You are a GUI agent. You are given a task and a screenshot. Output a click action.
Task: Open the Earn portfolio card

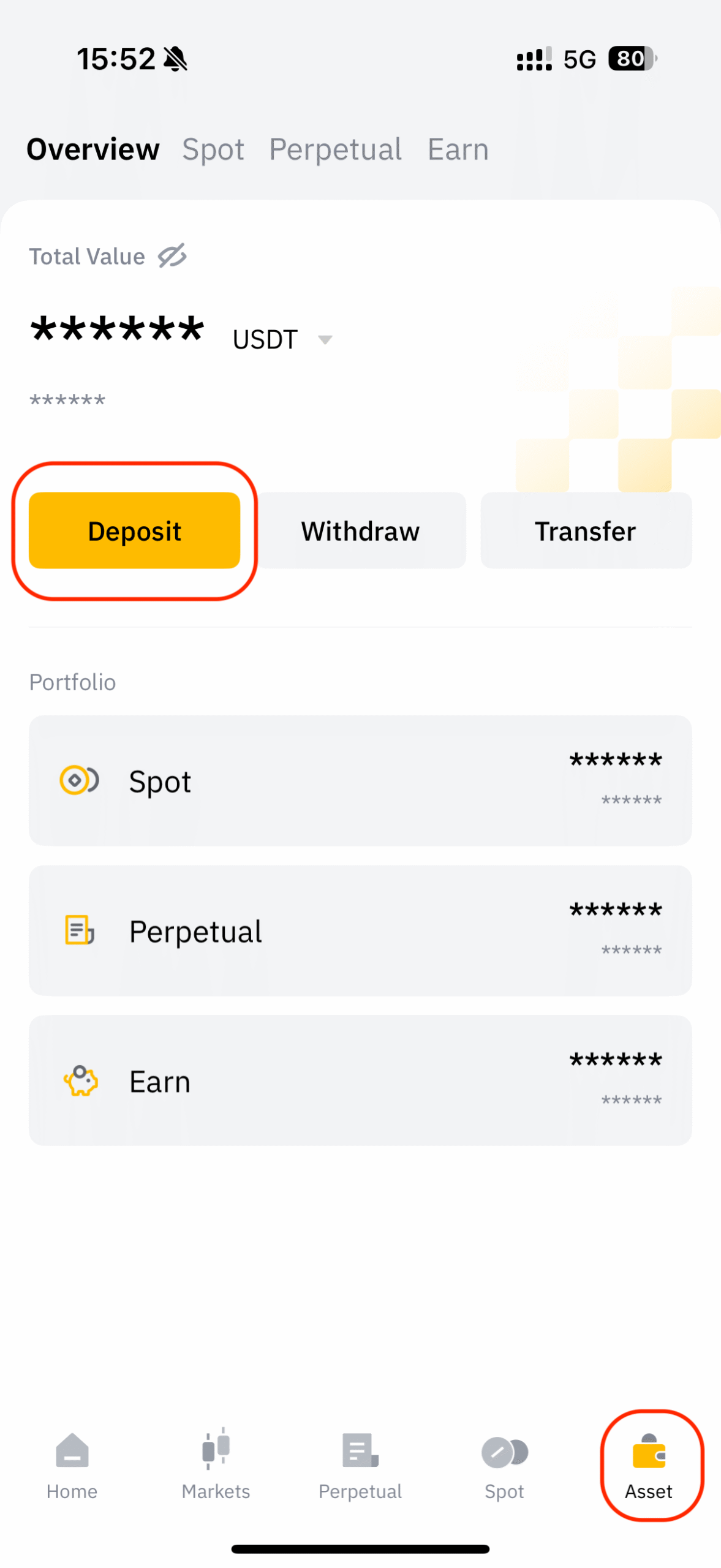tap(360, 1080)
